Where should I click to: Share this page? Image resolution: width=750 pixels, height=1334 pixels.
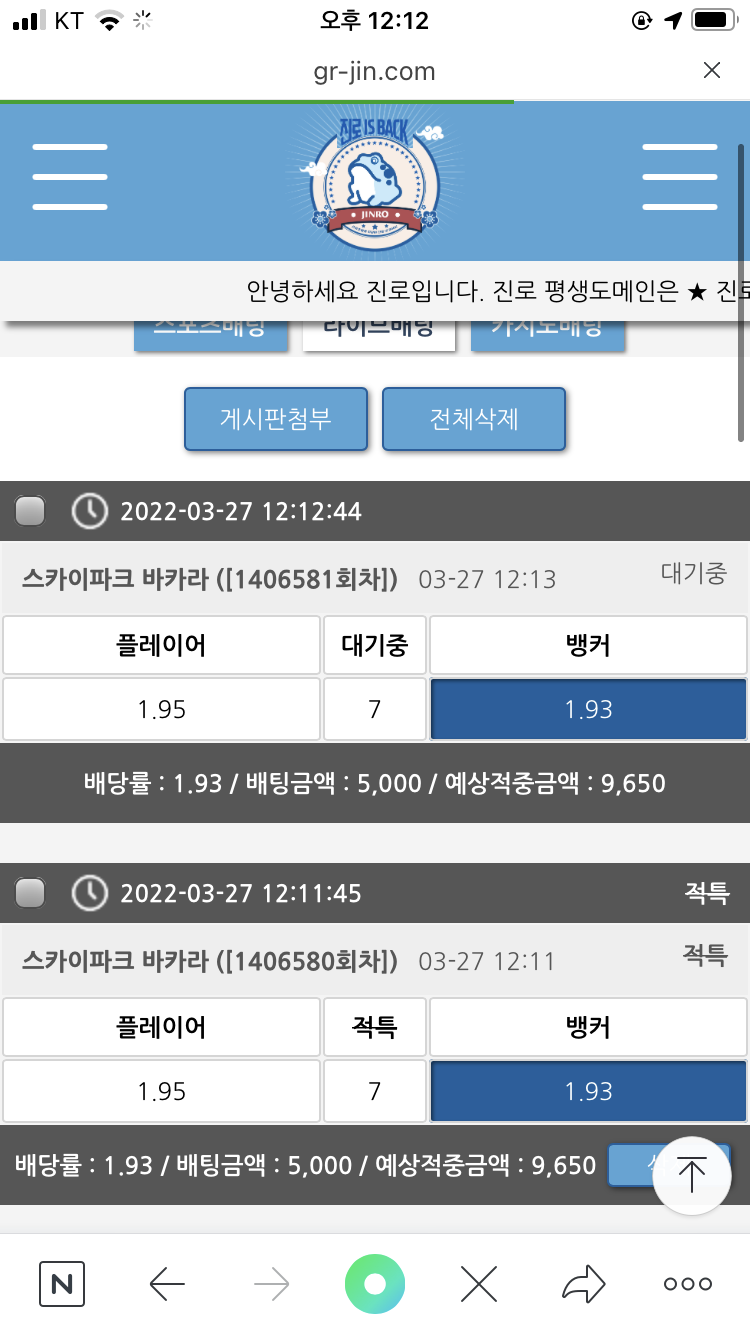pyautogui.click(x=584, y=1284)
